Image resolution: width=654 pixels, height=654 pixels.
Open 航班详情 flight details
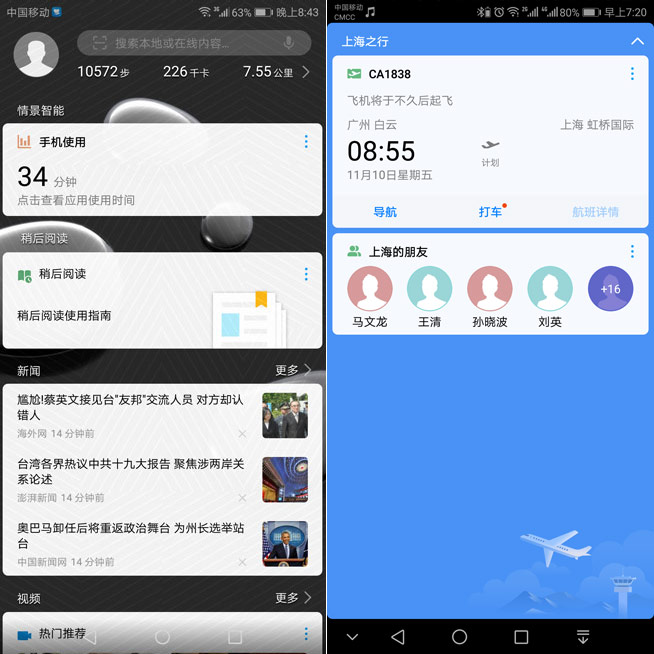point(595,212)
